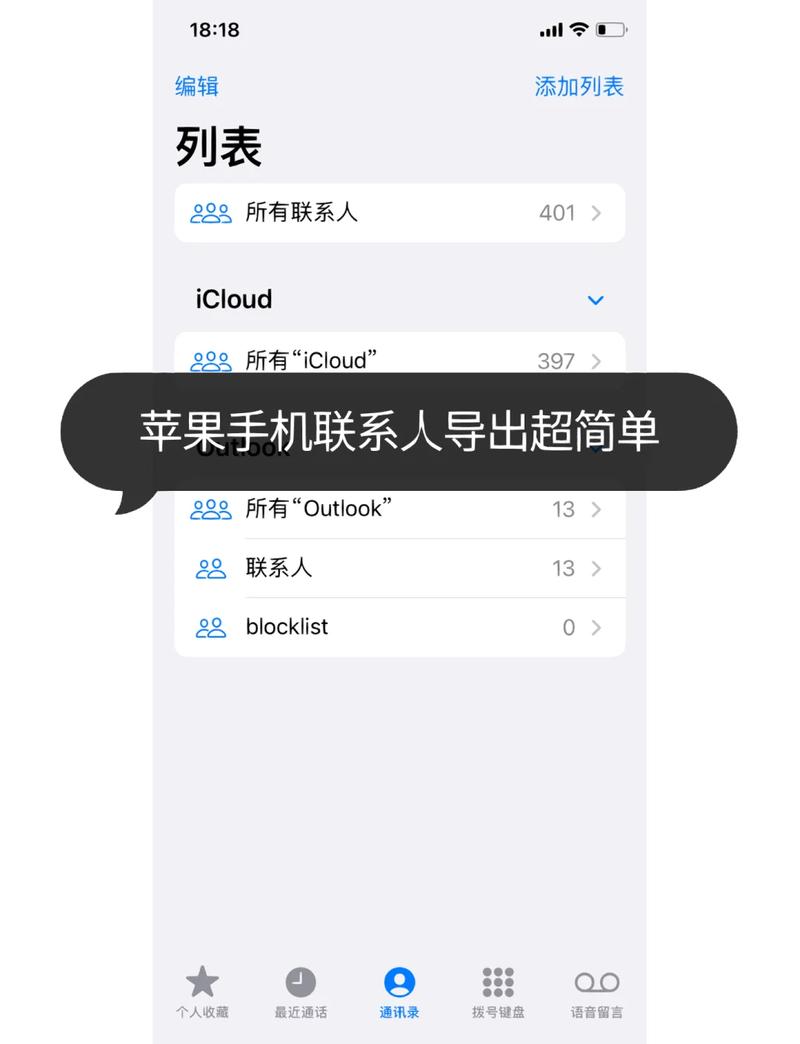This screenshot has height=1044, width=800.
Task: Open the 所有“Outlook” list
Action: (x=399, y=509)
